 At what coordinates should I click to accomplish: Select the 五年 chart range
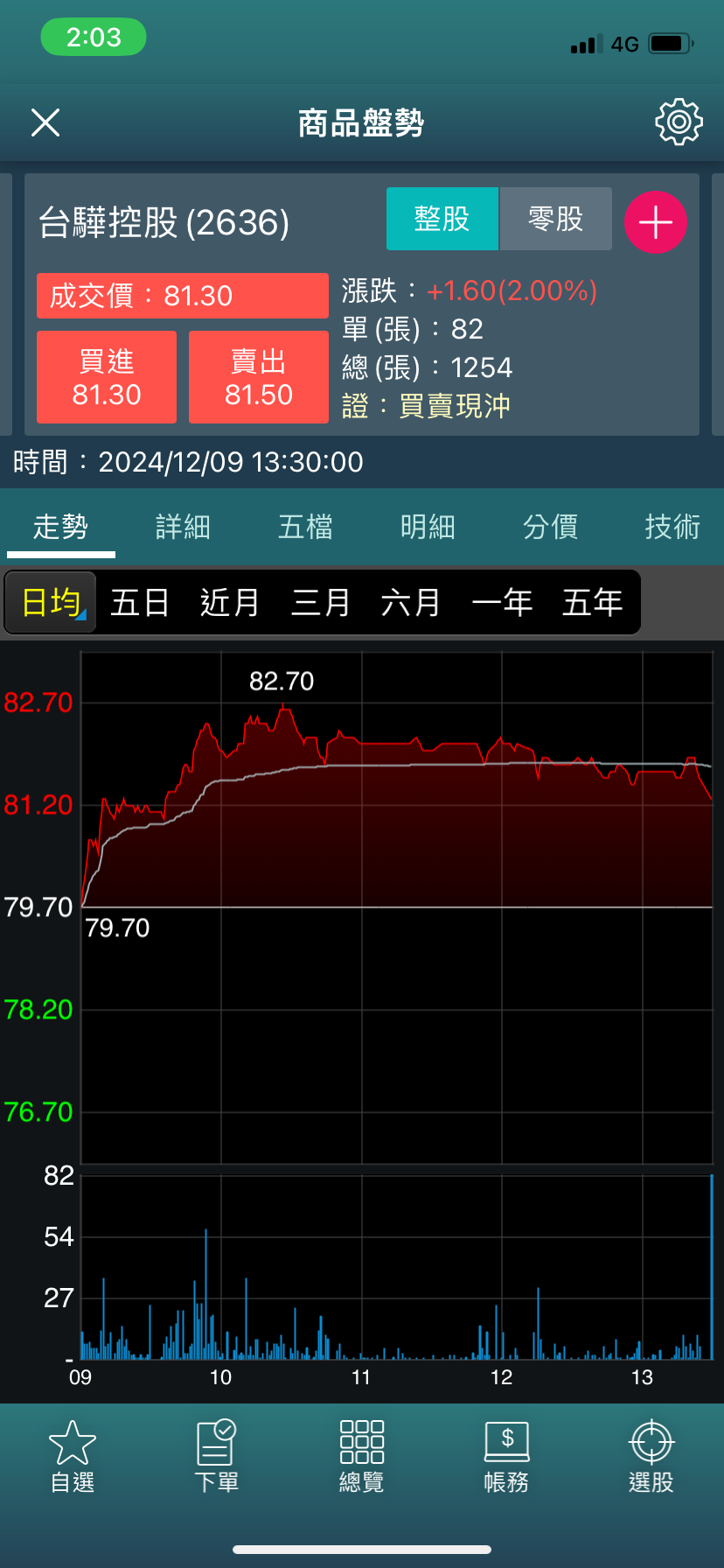point(592,603)
